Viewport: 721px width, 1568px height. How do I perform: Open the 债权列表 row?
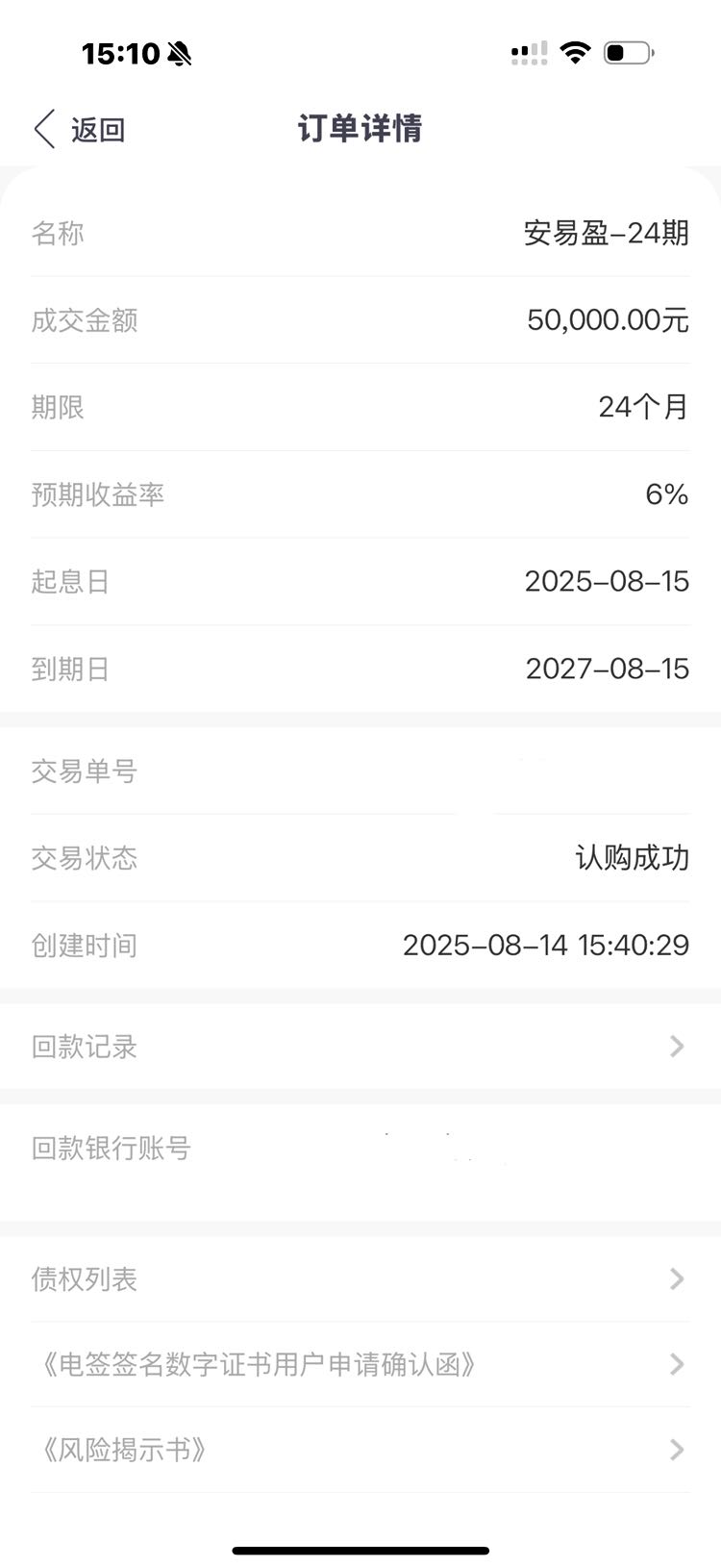pos(360,1278)
